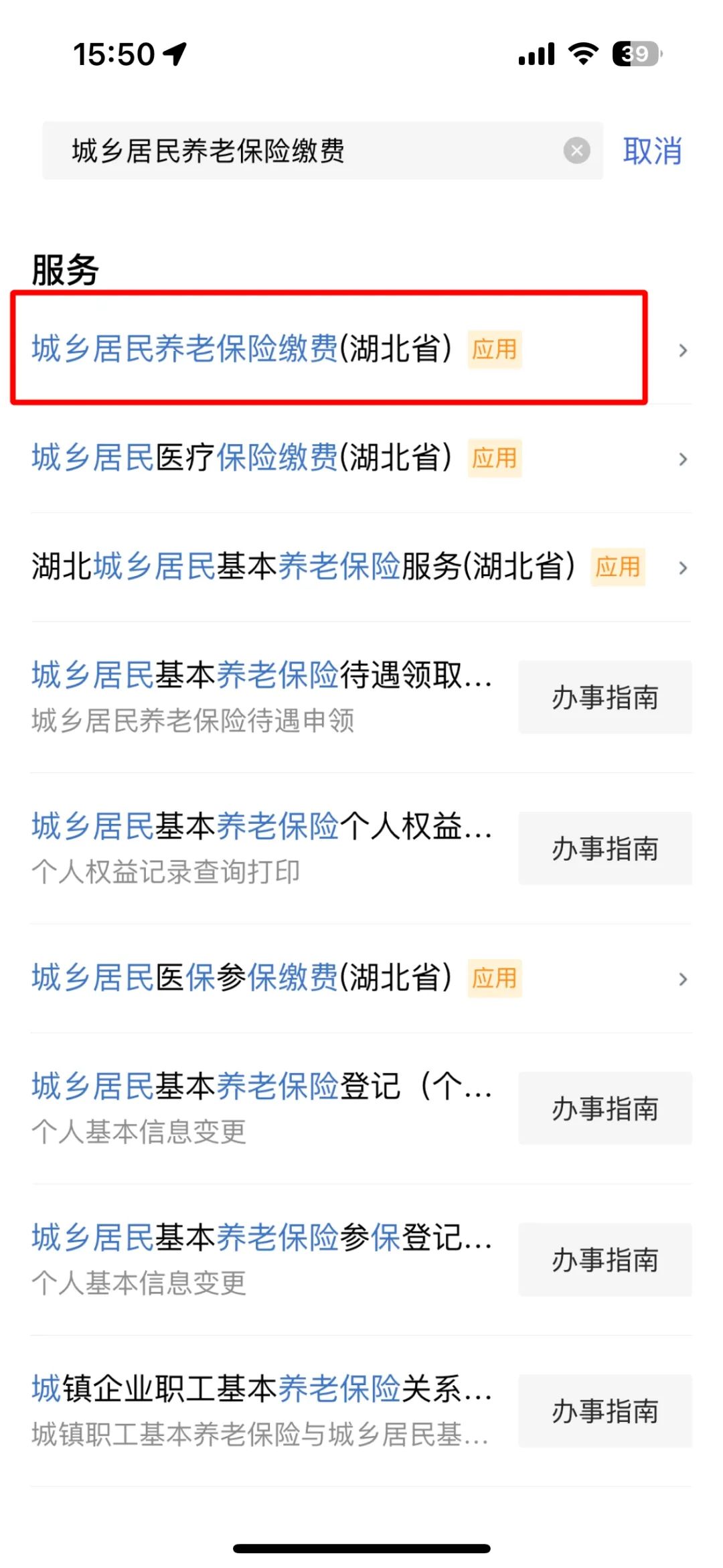Open 办事指南 for 城乡居民基本养老保险登记（个…
This screenshot has height=1568, width=723.
(605, 1109)
